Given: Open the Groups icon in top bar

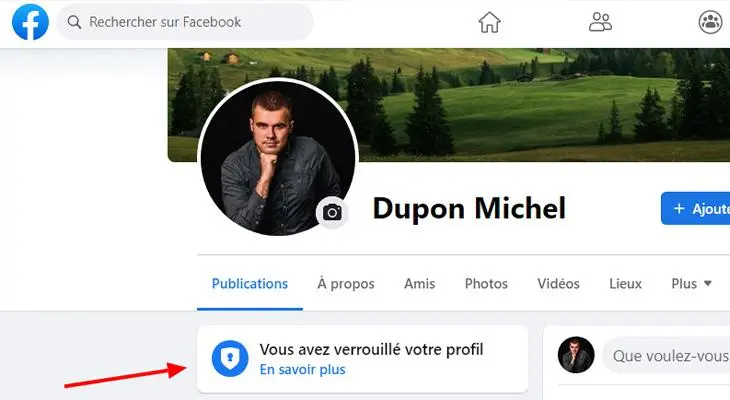Looking at the screenshot, I should [x=710, y=22].
